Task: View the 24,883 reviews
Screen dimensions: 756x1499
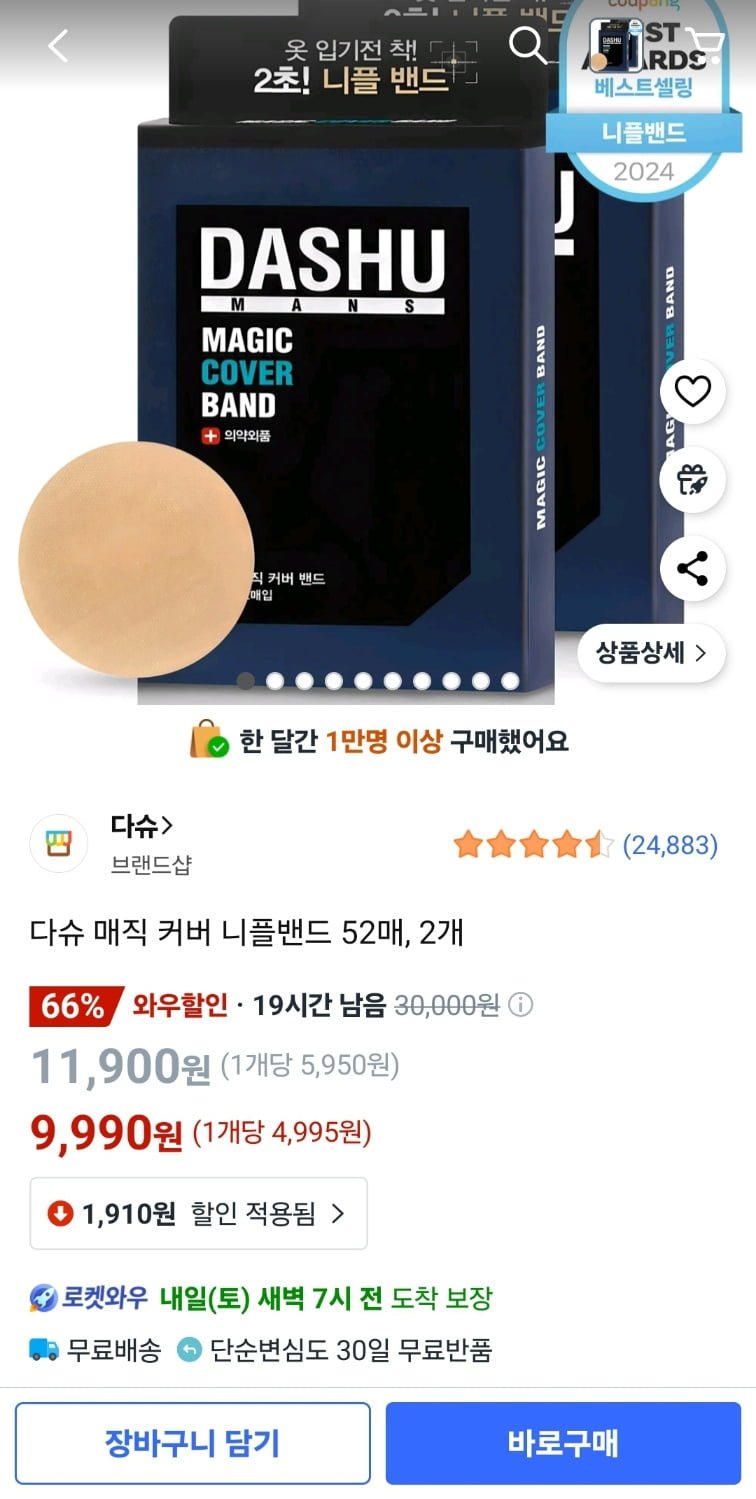Action: (x=669, y=846)
